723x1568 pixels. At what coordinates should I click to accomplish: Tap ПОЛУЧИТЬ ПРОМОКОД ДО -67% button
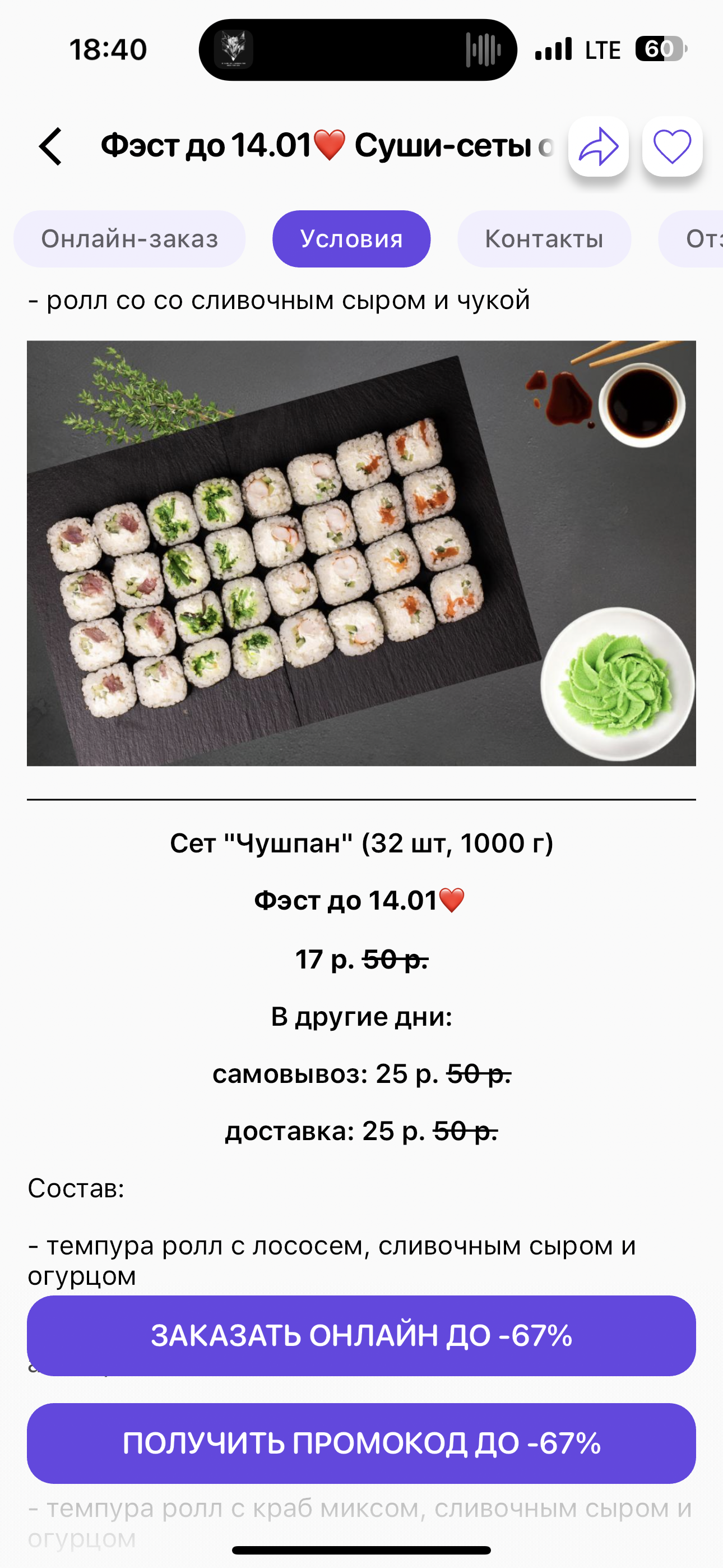(361, 1443)
